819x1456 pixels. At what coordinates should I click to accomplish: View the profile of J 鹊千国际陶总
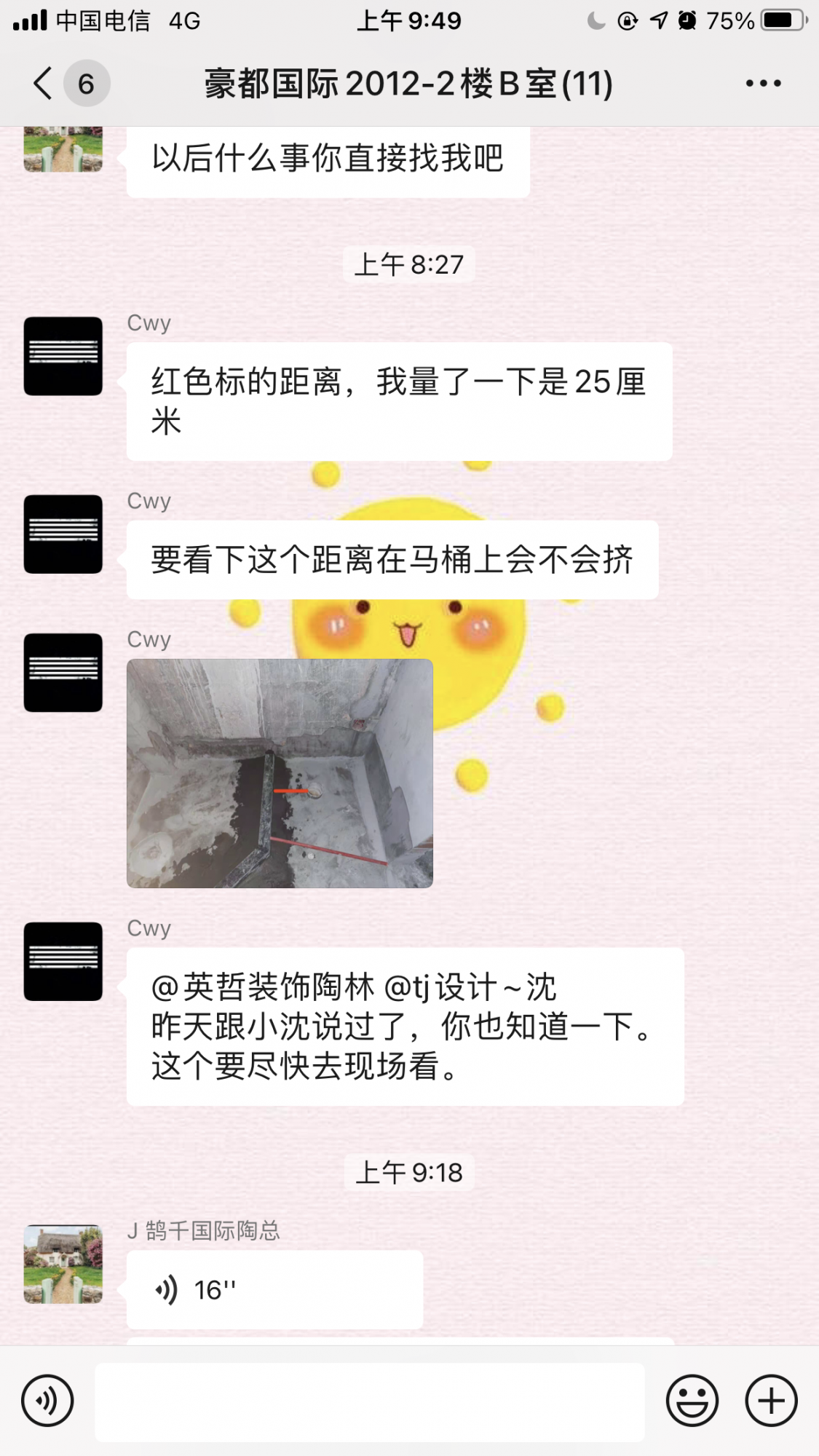coord(63,1264)
